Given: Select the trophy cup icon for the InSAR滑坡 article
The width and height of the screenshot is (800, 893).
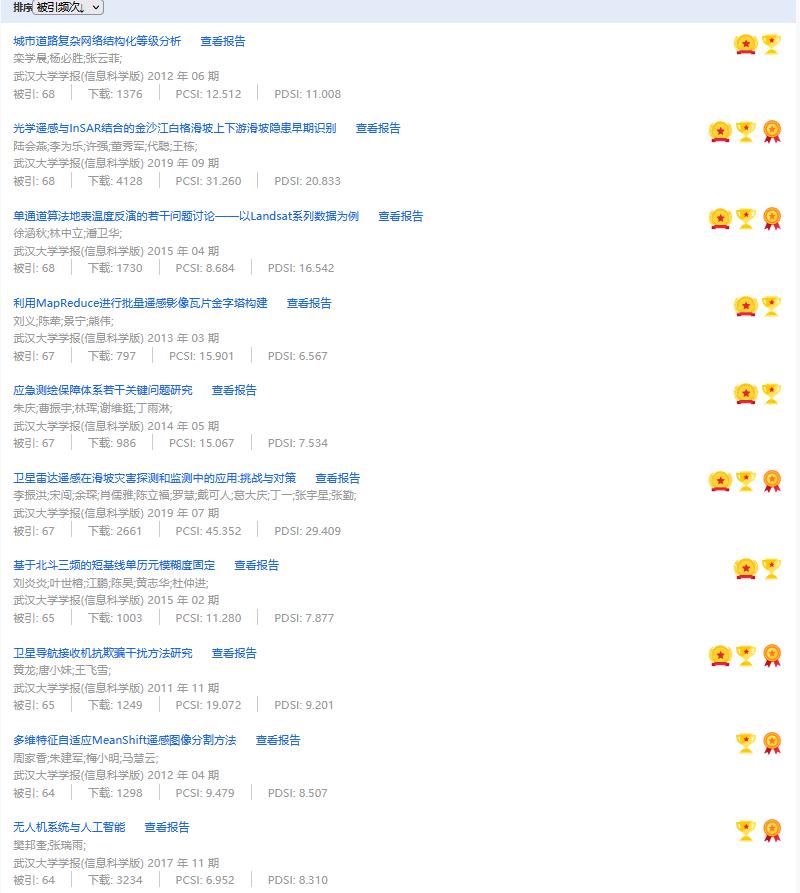Looking at the screenshot, I should (x=744, y=128).
